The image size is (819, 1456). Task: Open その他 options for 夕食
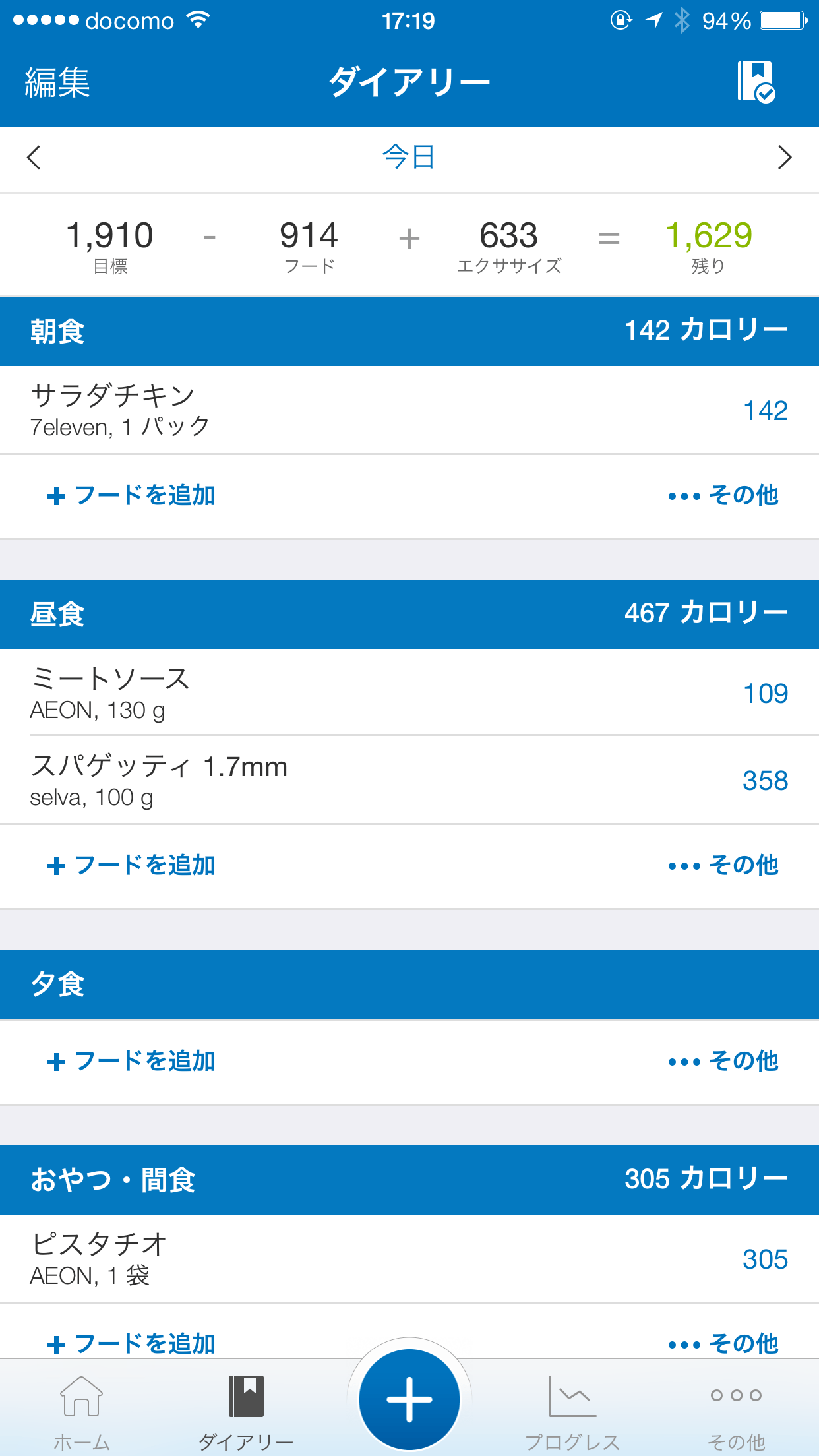tap(723, 1061)
